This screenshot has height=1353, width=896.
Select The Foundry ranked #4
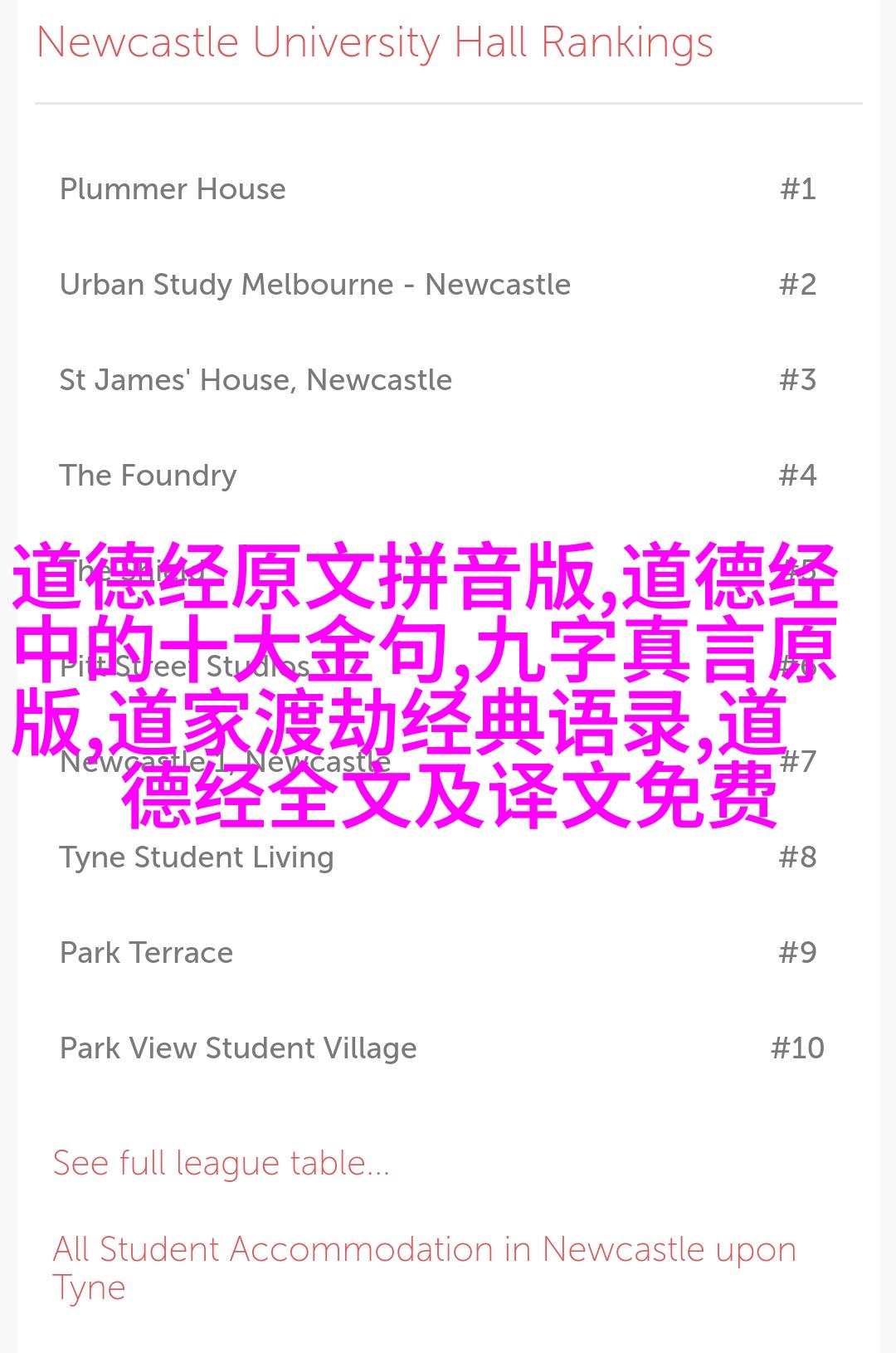pos(148,476)
